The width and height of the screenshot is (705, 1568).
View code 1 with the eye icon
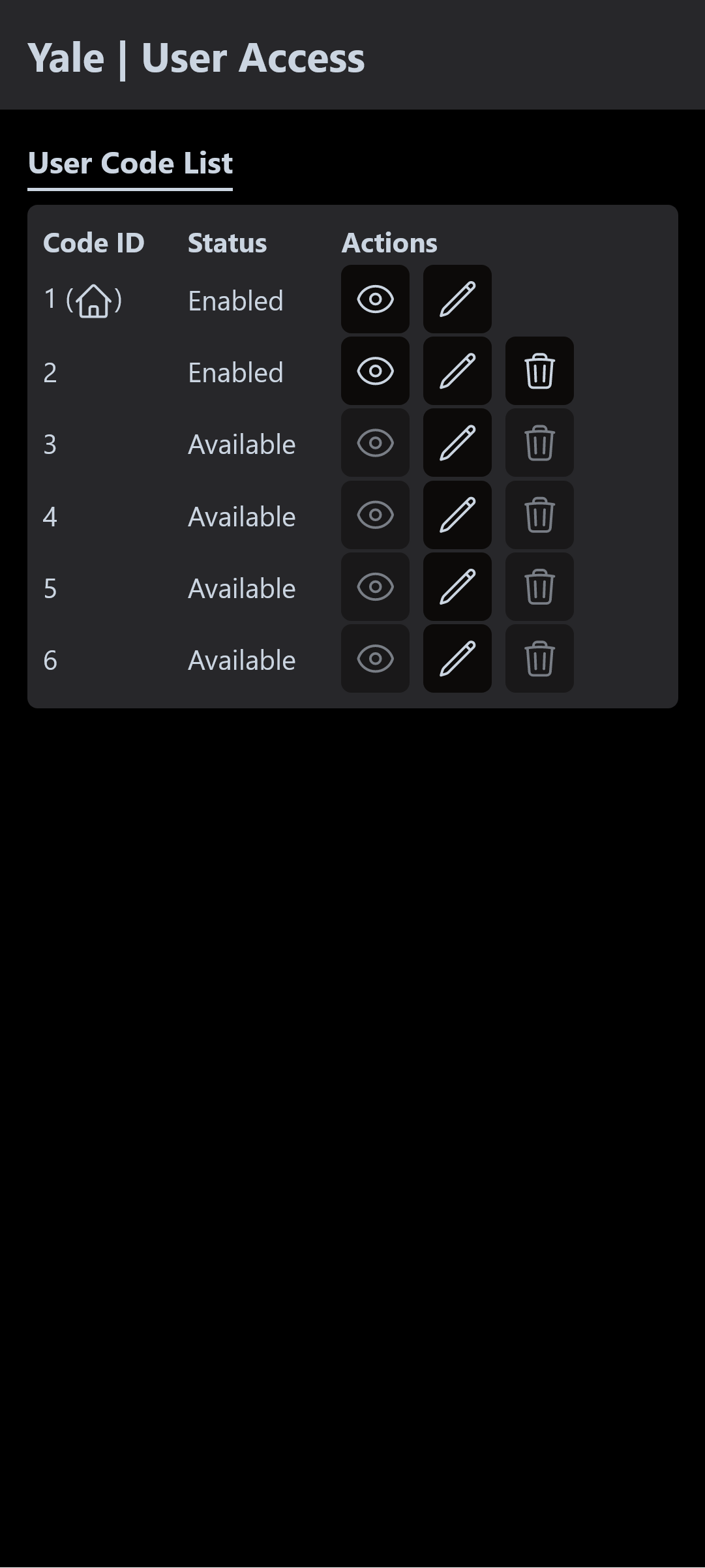(375, 299)
